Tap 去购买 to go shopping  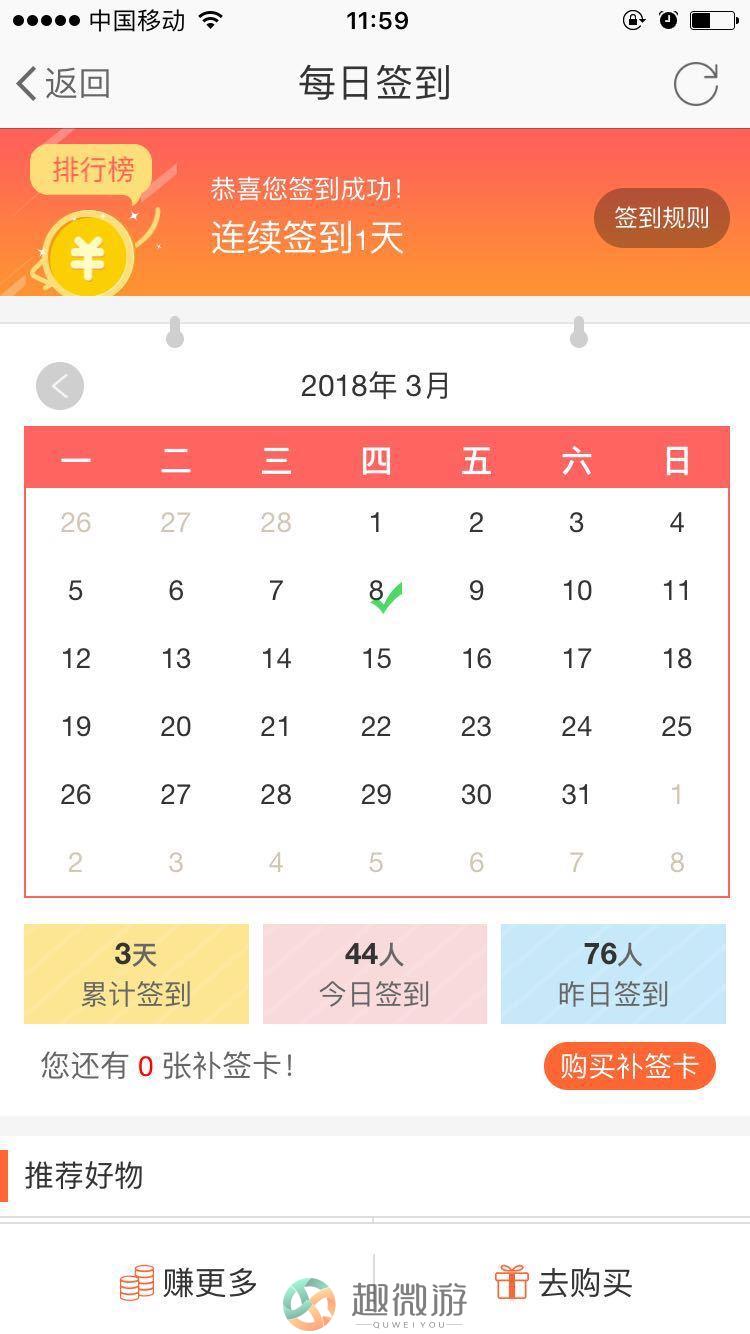[564, 1282]
